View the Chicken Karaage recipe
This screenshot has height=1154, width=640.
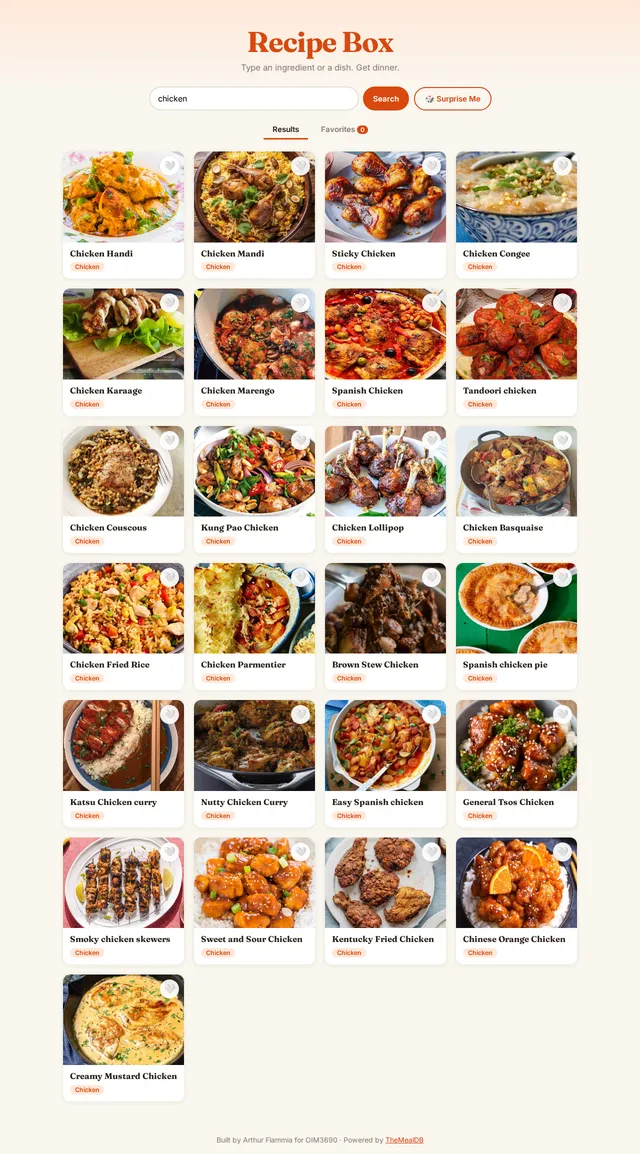point(124,352)
